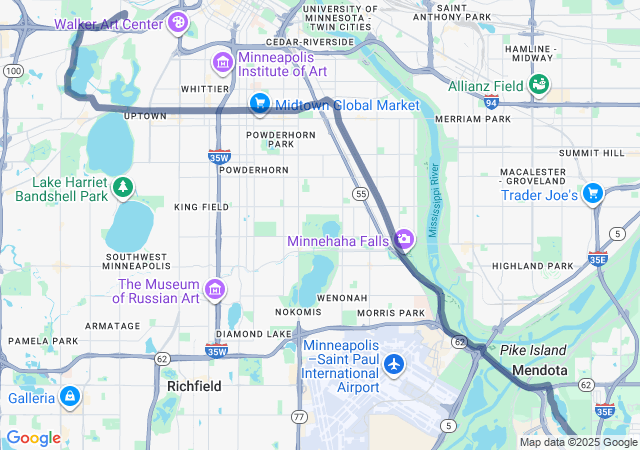This screenshot has height=450, width=640.
Task: Open the Walker Art Center map pin
Action: [x=178, y=22]
